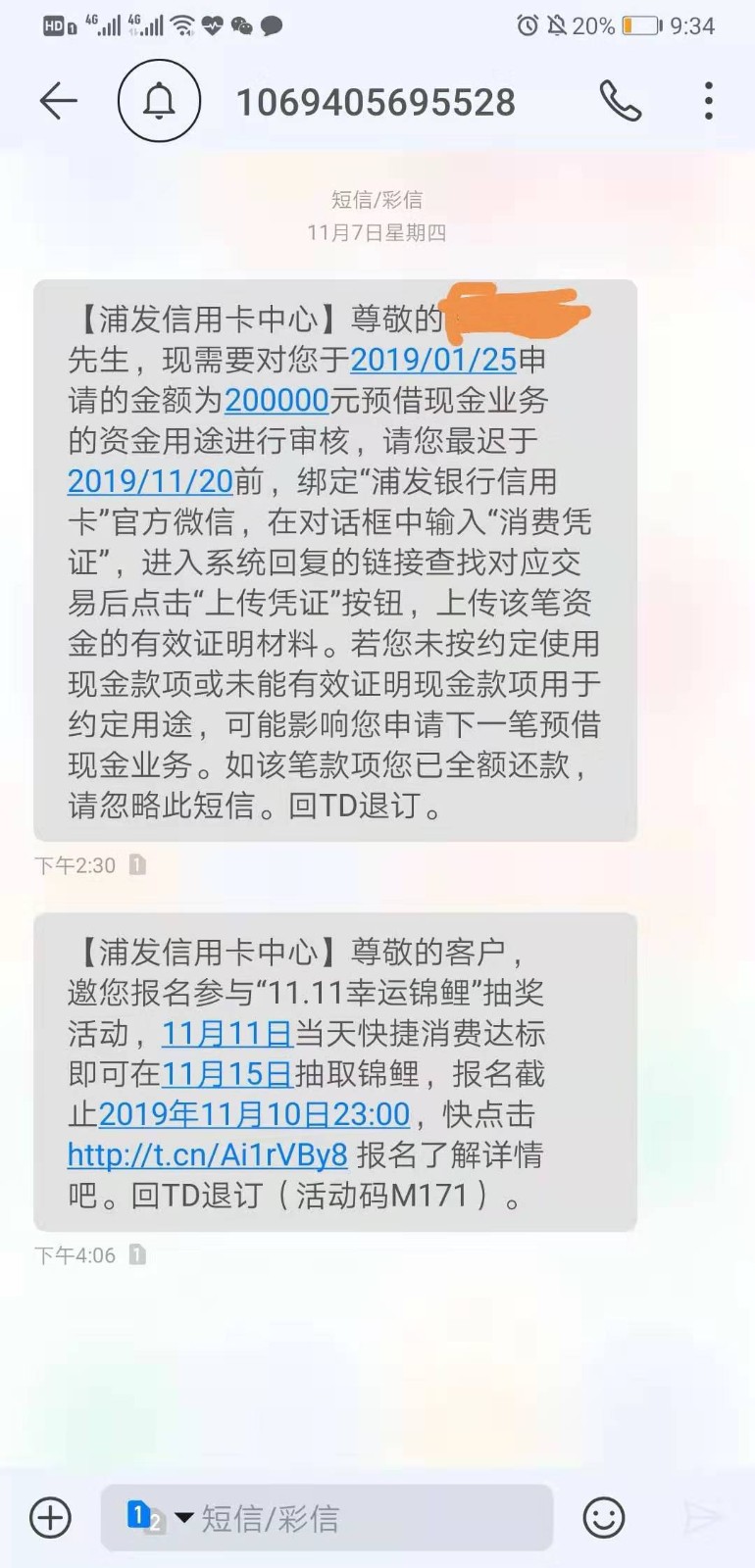Open the emoji picker
This screenshot has width=755, height=1568.
[604, 1518]
